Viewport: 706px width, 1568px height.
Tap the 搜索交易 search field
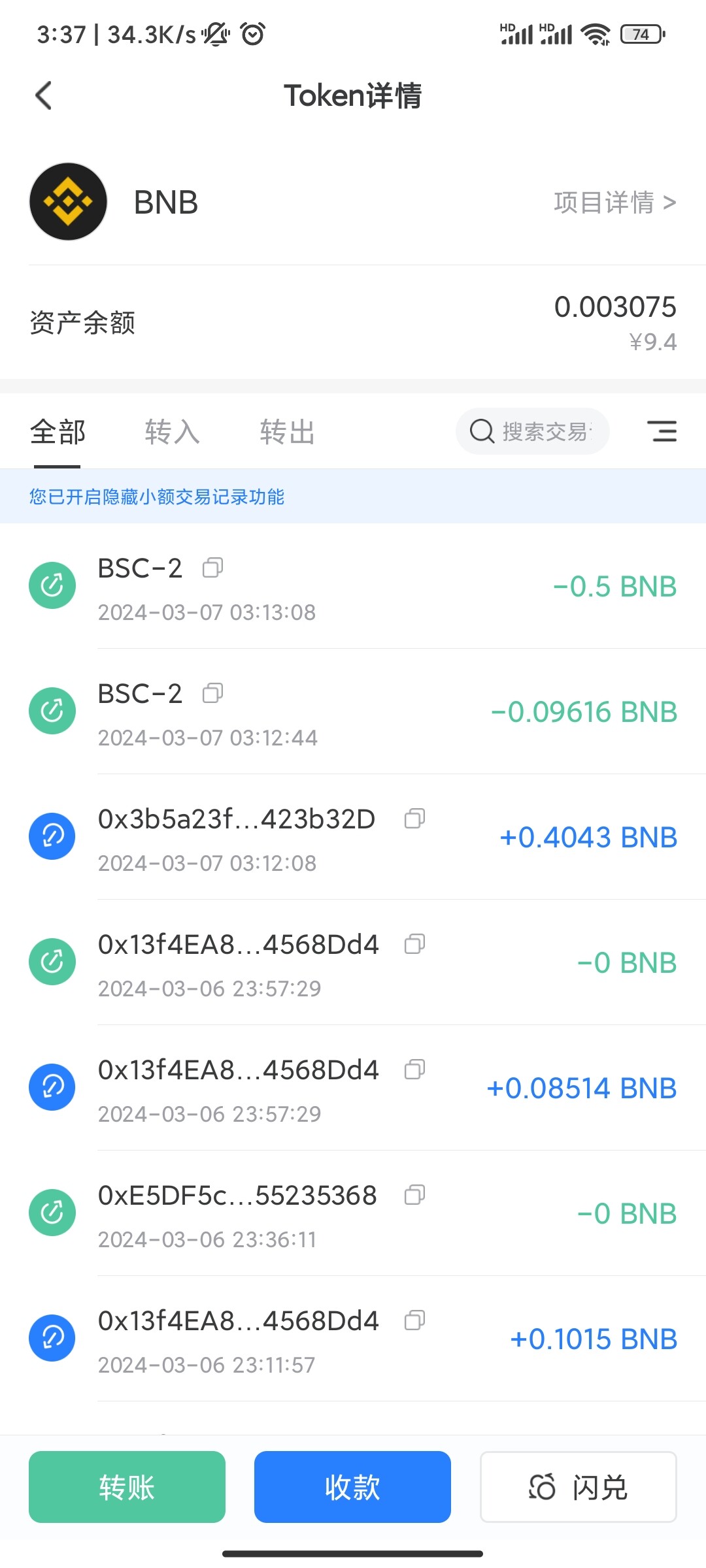(x=533, y=431)
